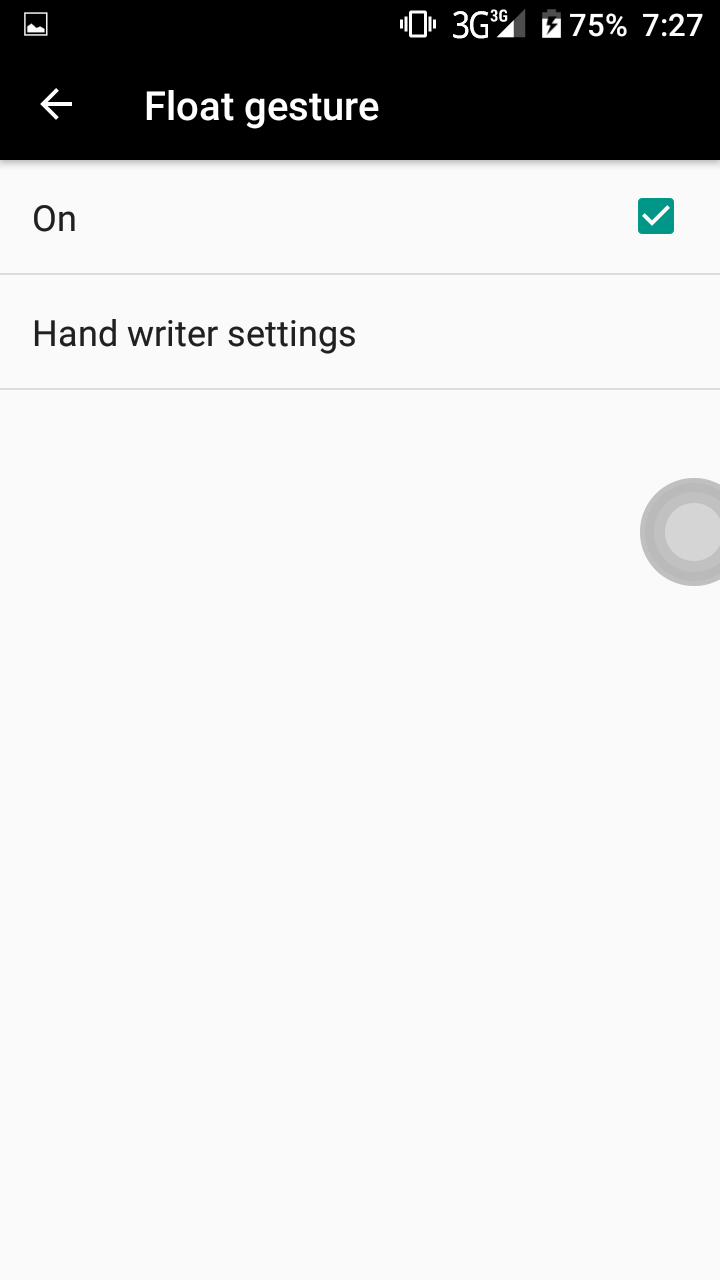Uncheck the On checkbox
The width and height of the screenshot is (720, 1280).
656,216
